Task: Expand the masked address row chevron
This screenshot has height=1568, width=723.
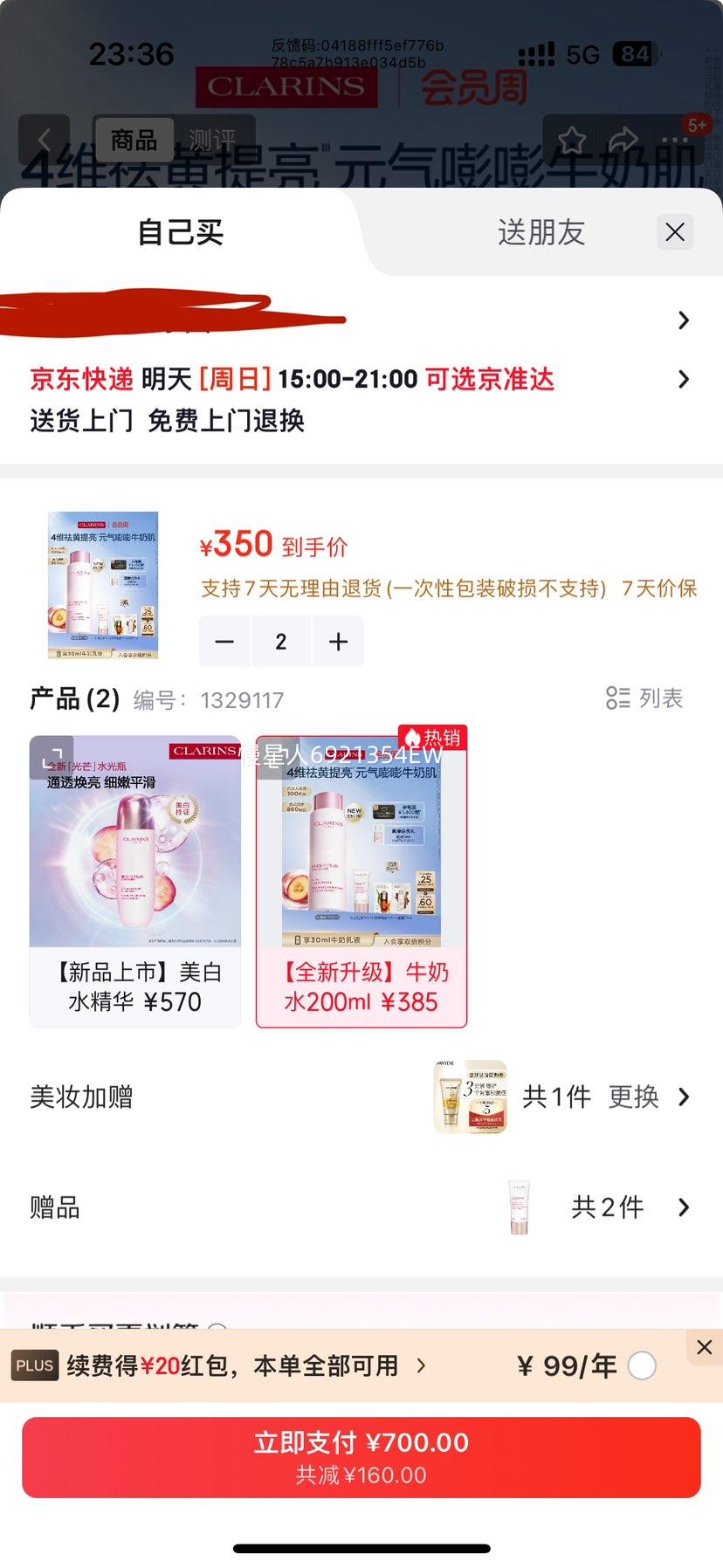Action: [x=683, y=320]
